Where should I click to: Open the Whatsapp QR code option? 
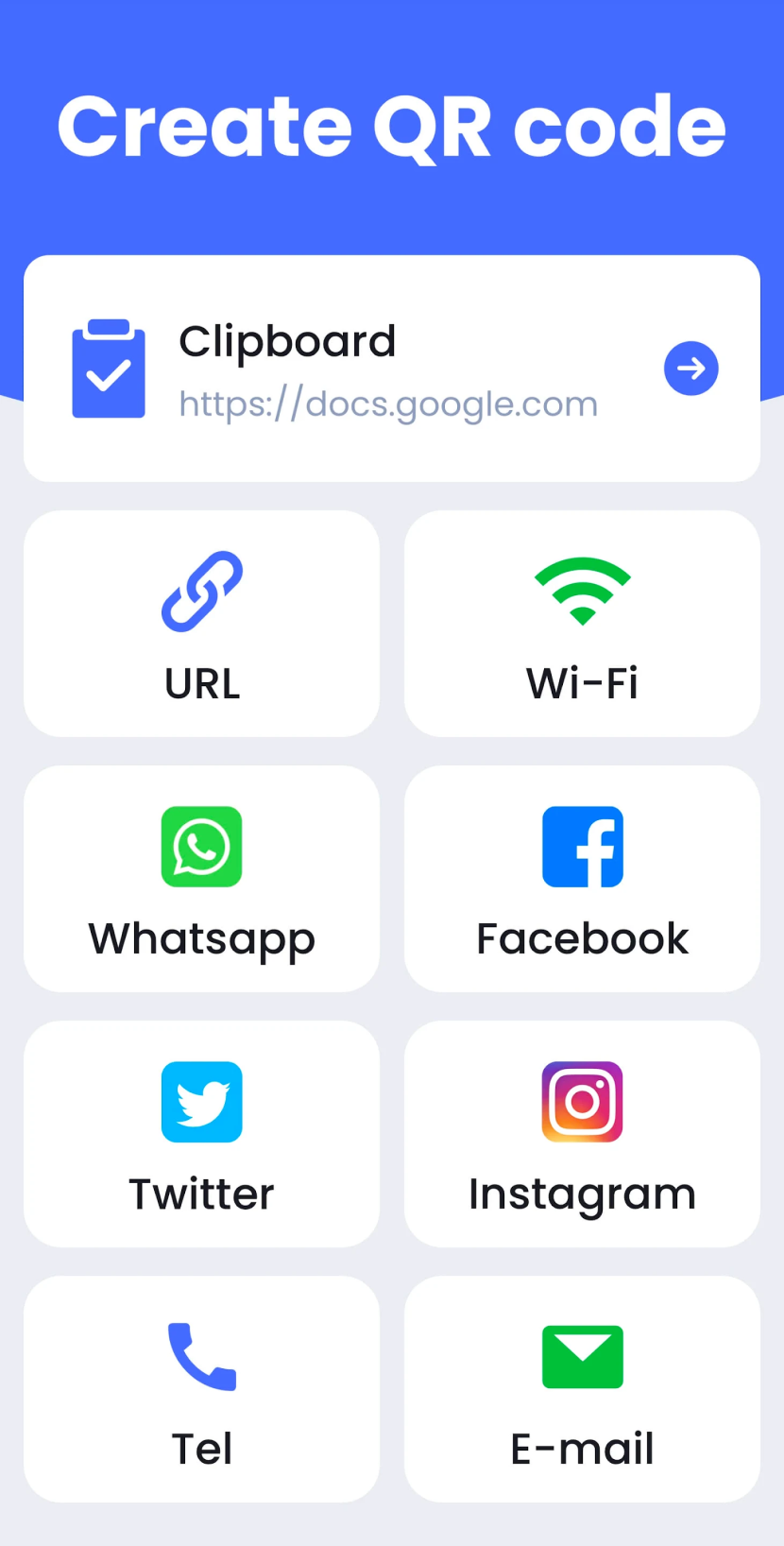(x=201, y=879)
